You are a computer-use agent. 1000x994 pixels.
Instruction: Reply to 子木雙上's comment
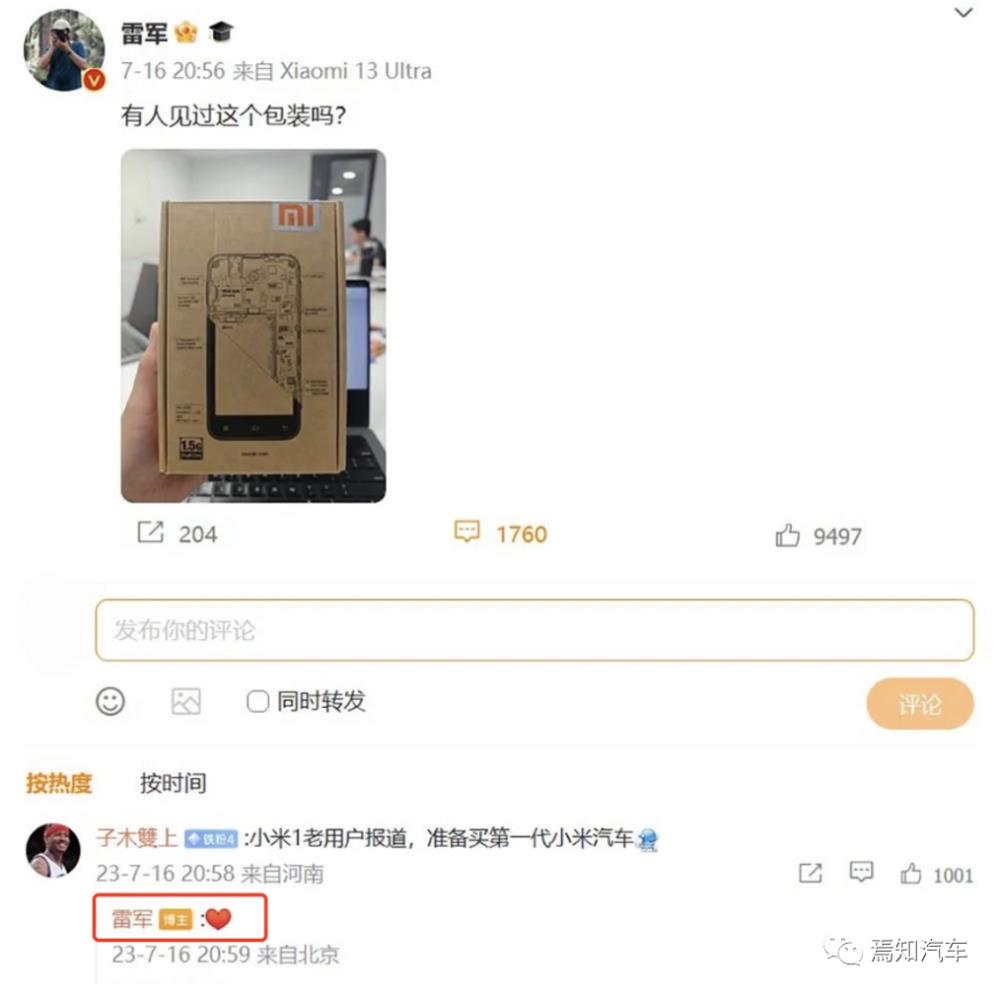click(x=861, y=873)
